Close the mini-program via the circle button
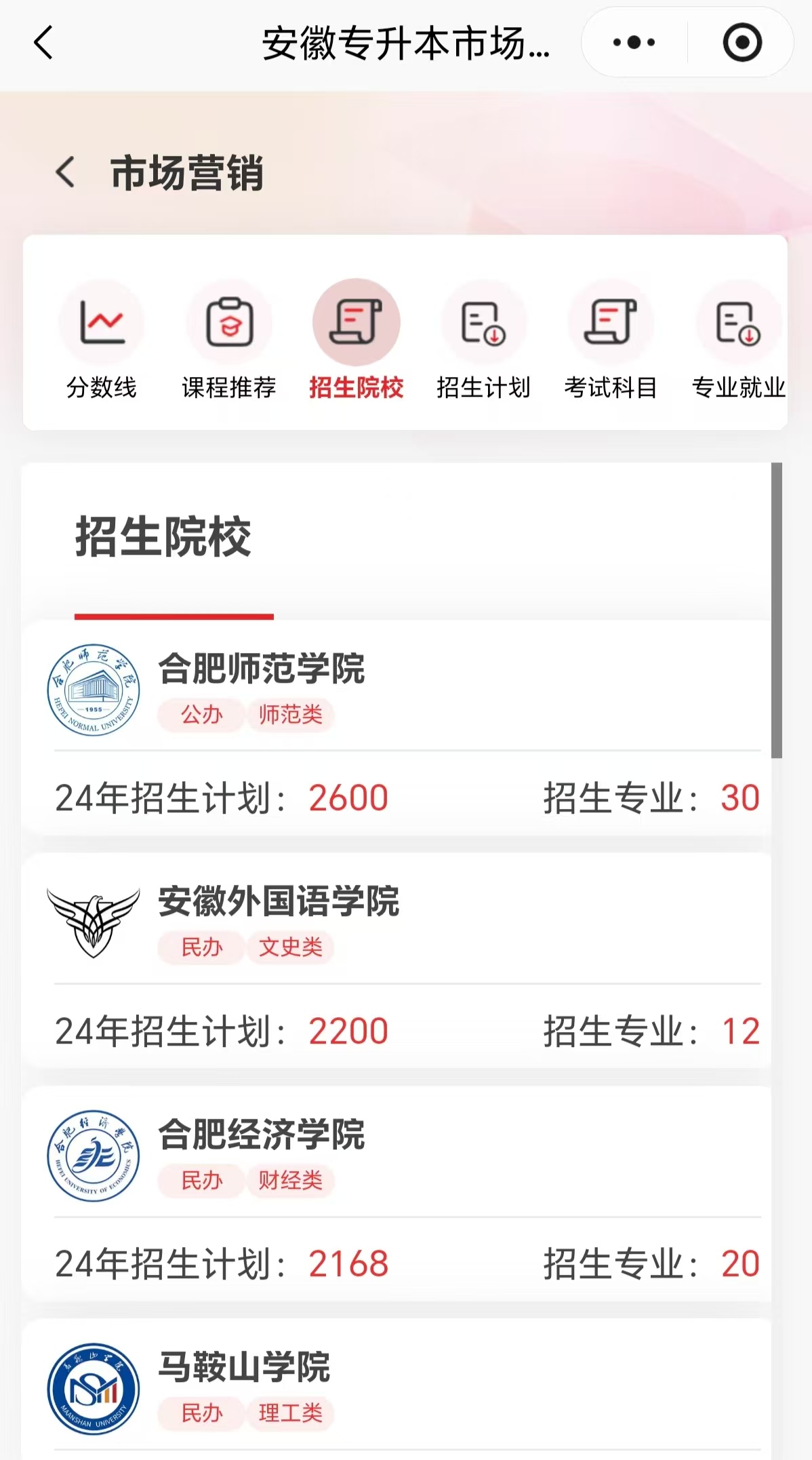This screenshot has height=1460, width=812. click(741, 42)
